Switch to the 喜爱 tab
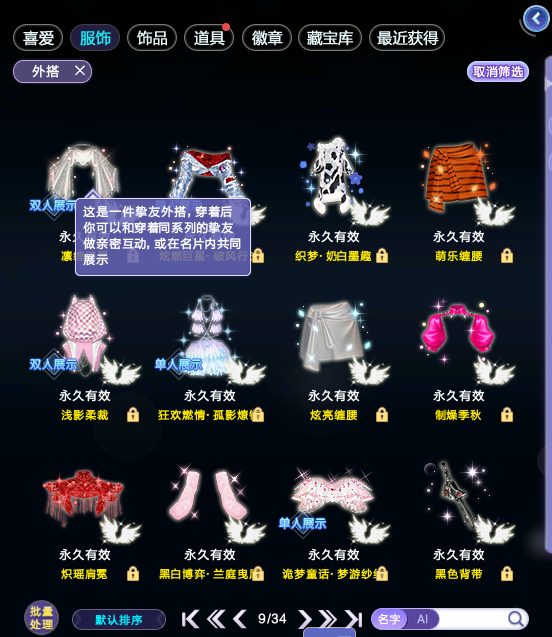552x637 pixels. [38, 38]
